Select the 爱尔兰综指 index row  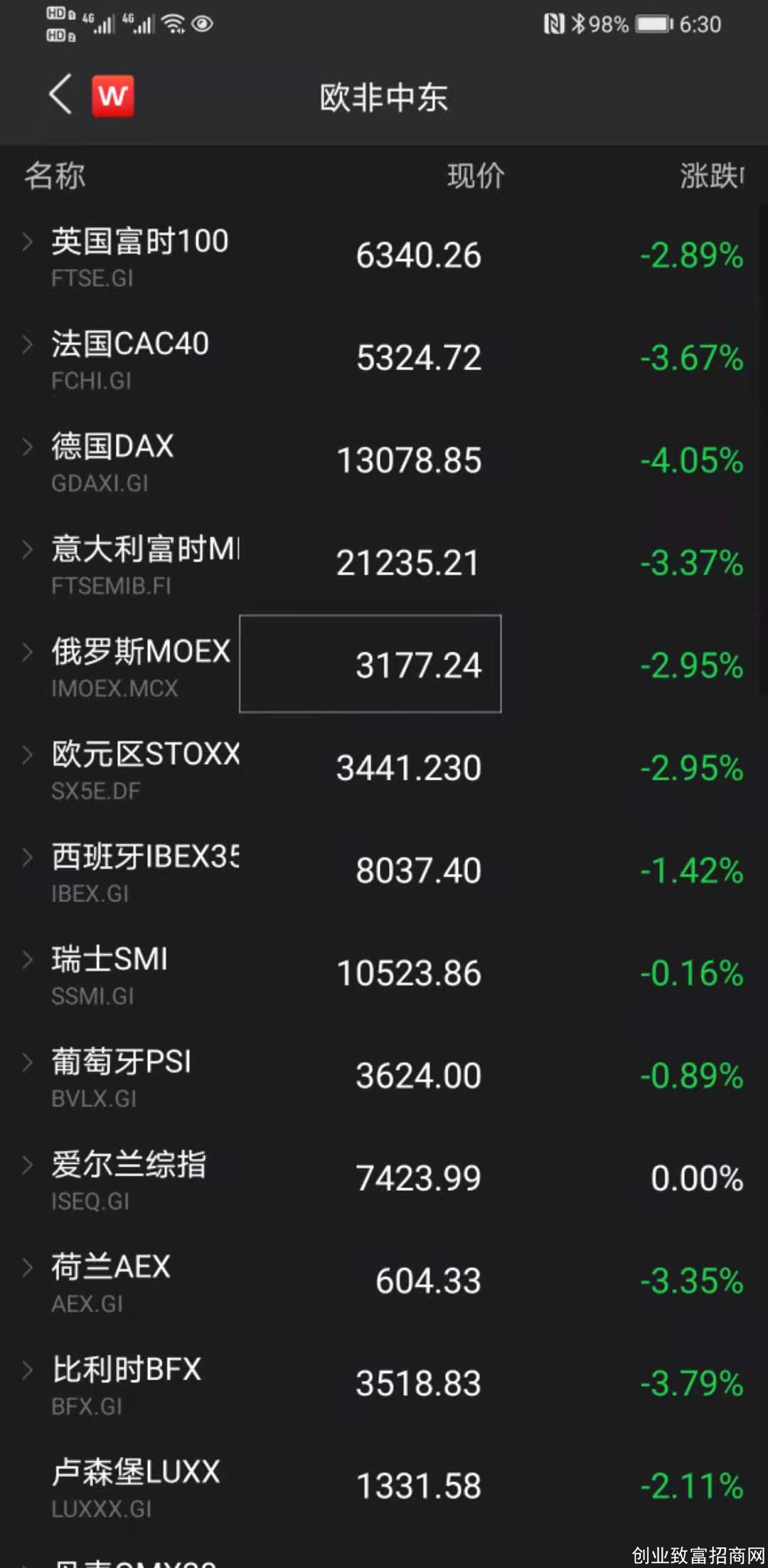(x=384, y=1178)
